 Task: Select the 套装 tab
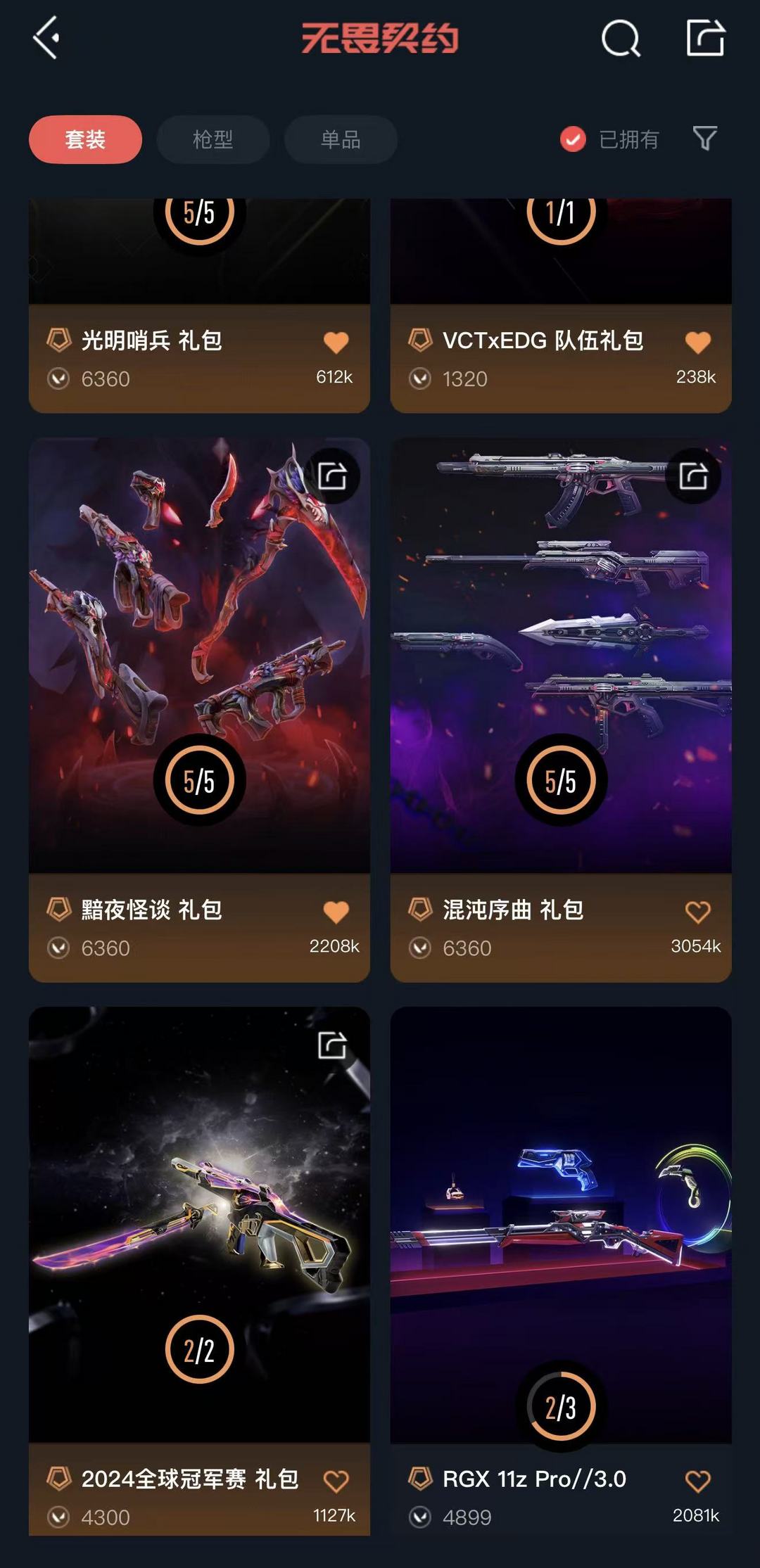tap(85, 139)
